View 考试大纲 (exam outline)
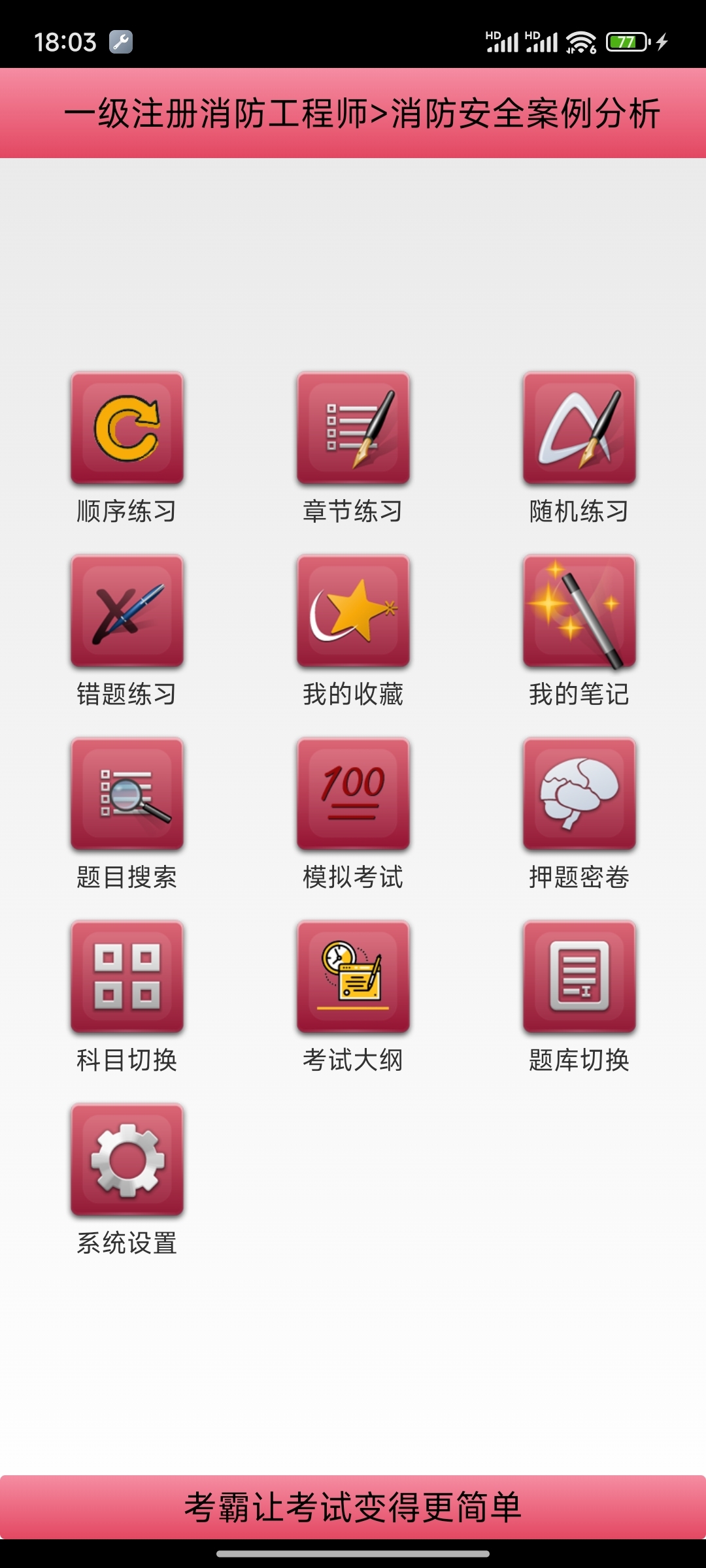Viewport: 706px width, 1568px height. pos(352,977)
